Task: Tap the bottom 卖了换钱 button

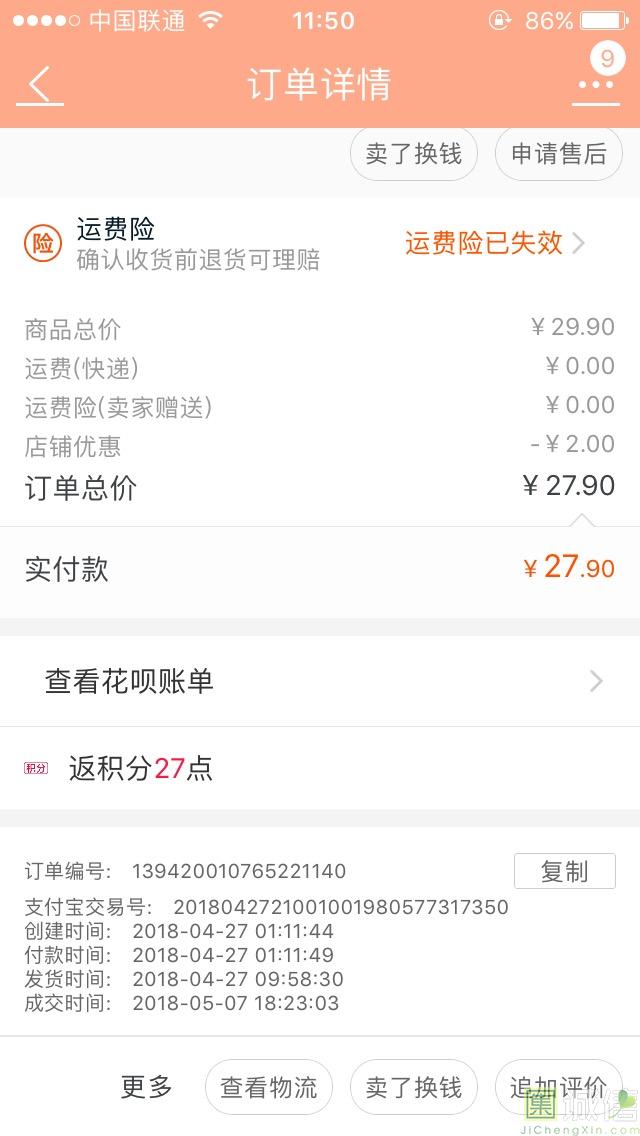Action: [x=414, y=1087]
